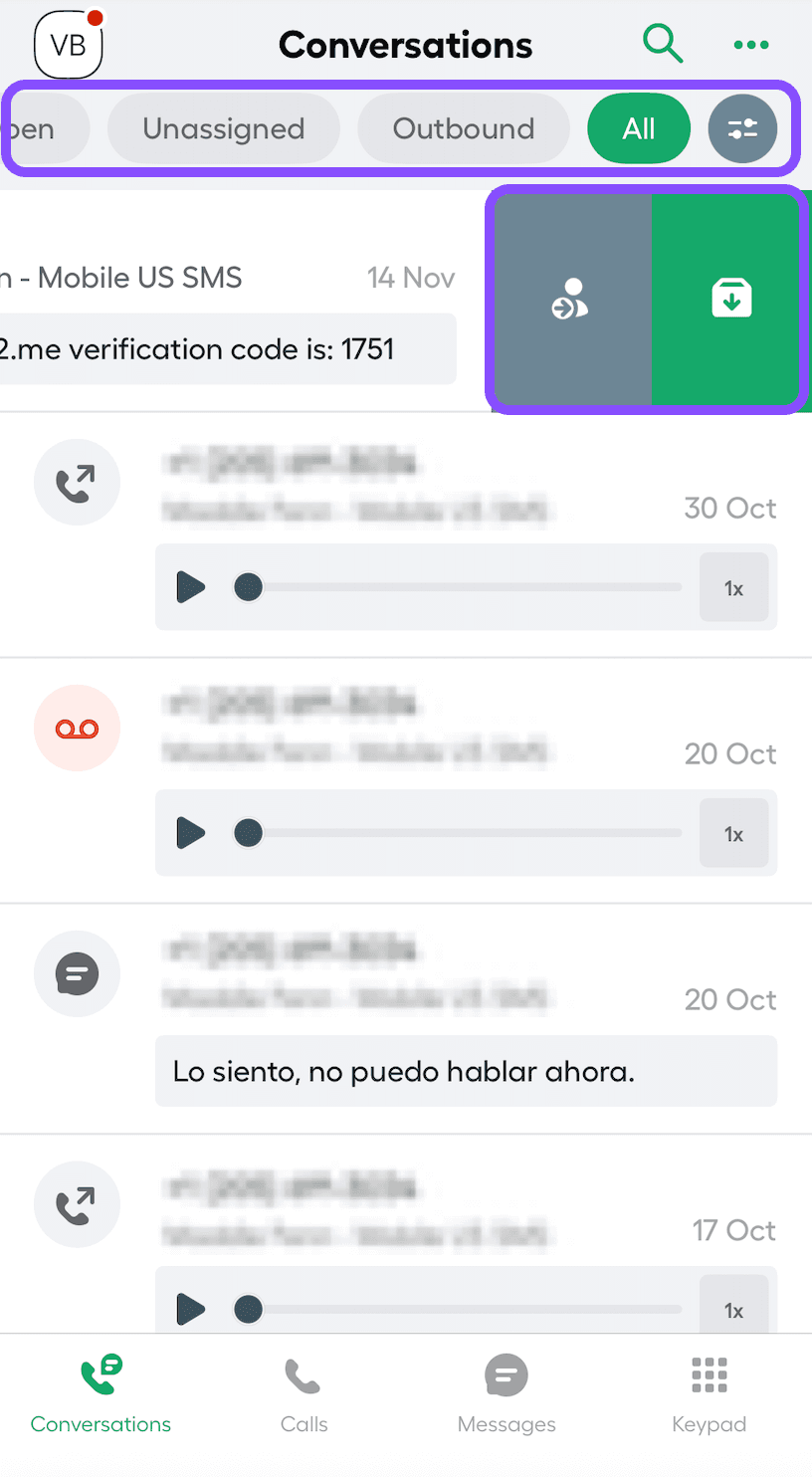
Task: Change the 1x speed on the 20 Oct voicemail
Action: pos(733,833)
